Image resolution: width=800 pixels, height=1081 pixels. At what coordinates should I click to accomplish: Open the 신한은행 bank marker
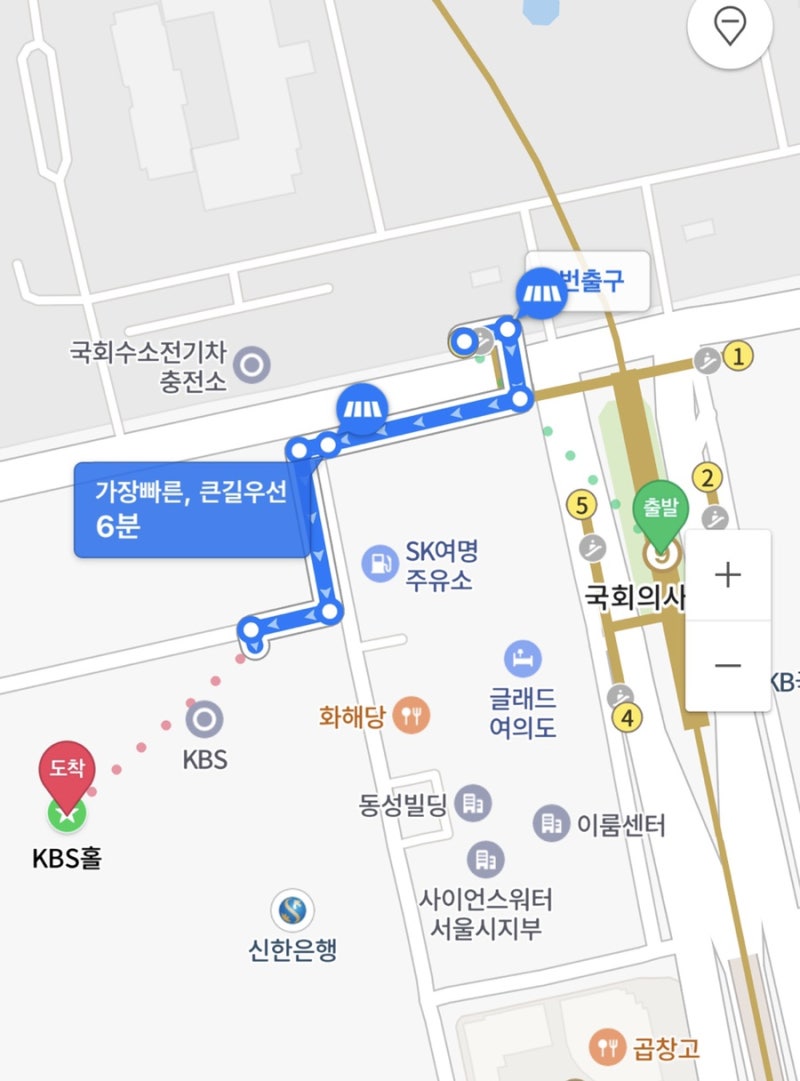coord(292,910)
